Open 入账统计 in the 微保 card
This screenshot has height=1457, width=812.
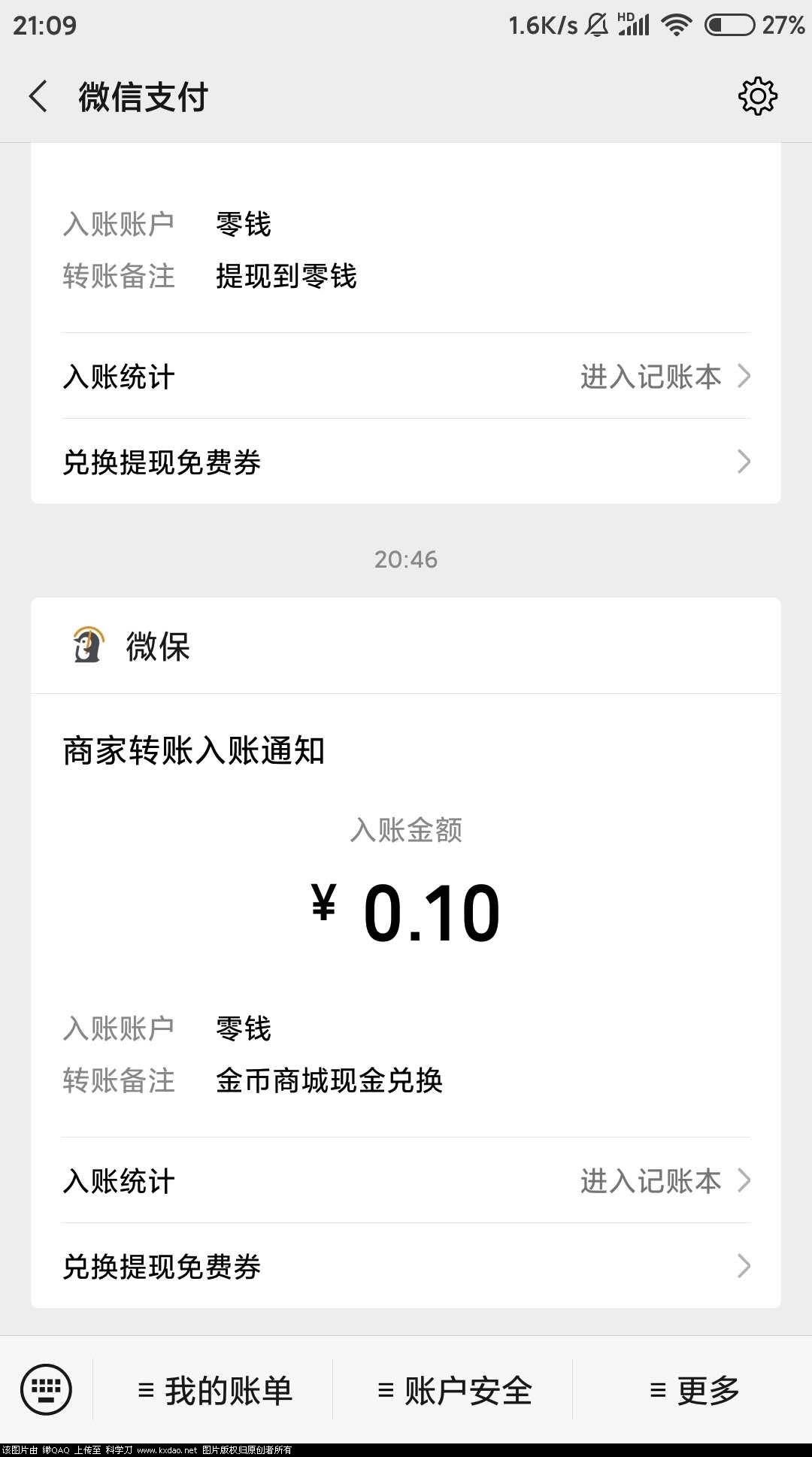[406, 1181]
